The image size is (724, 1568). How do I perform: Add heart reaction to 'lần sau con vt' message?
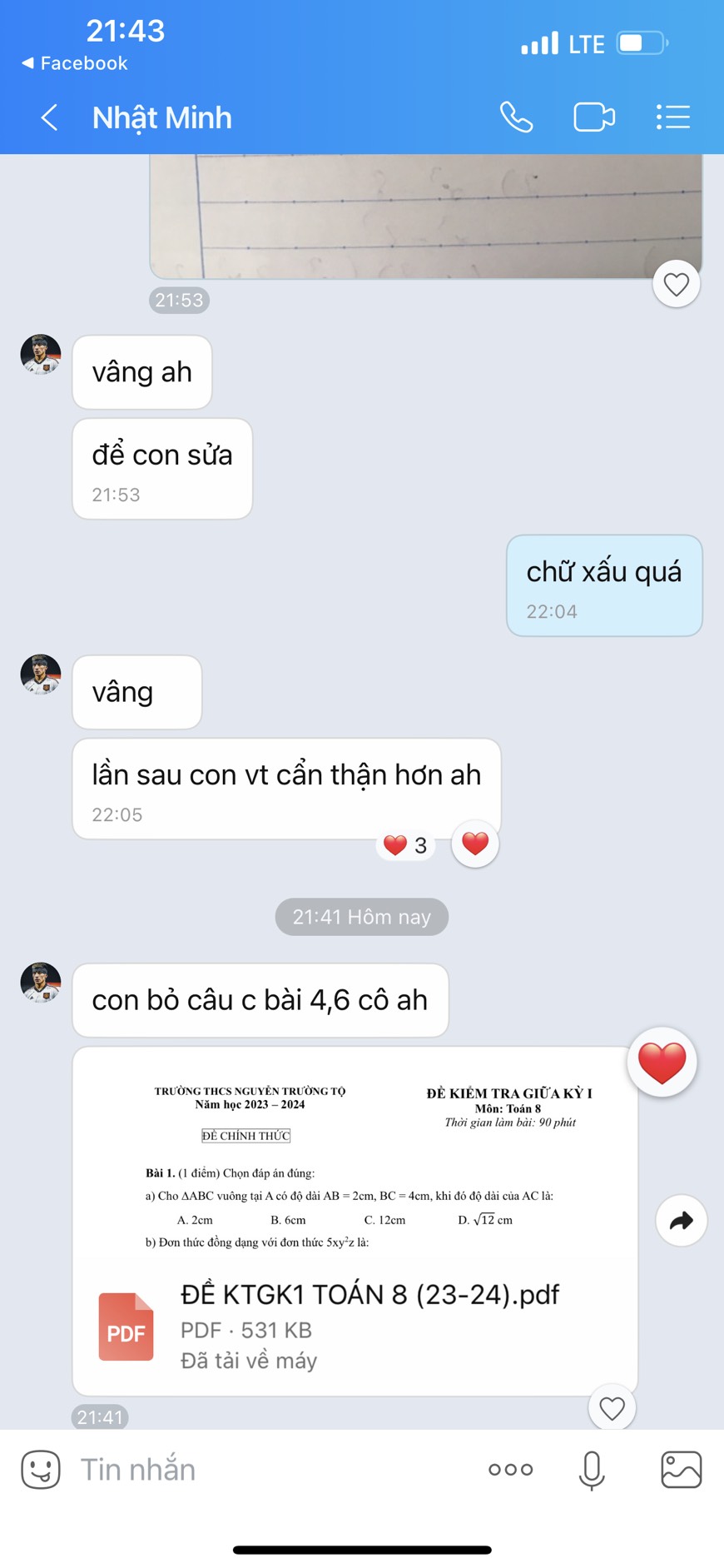click(x=474, y=844)
